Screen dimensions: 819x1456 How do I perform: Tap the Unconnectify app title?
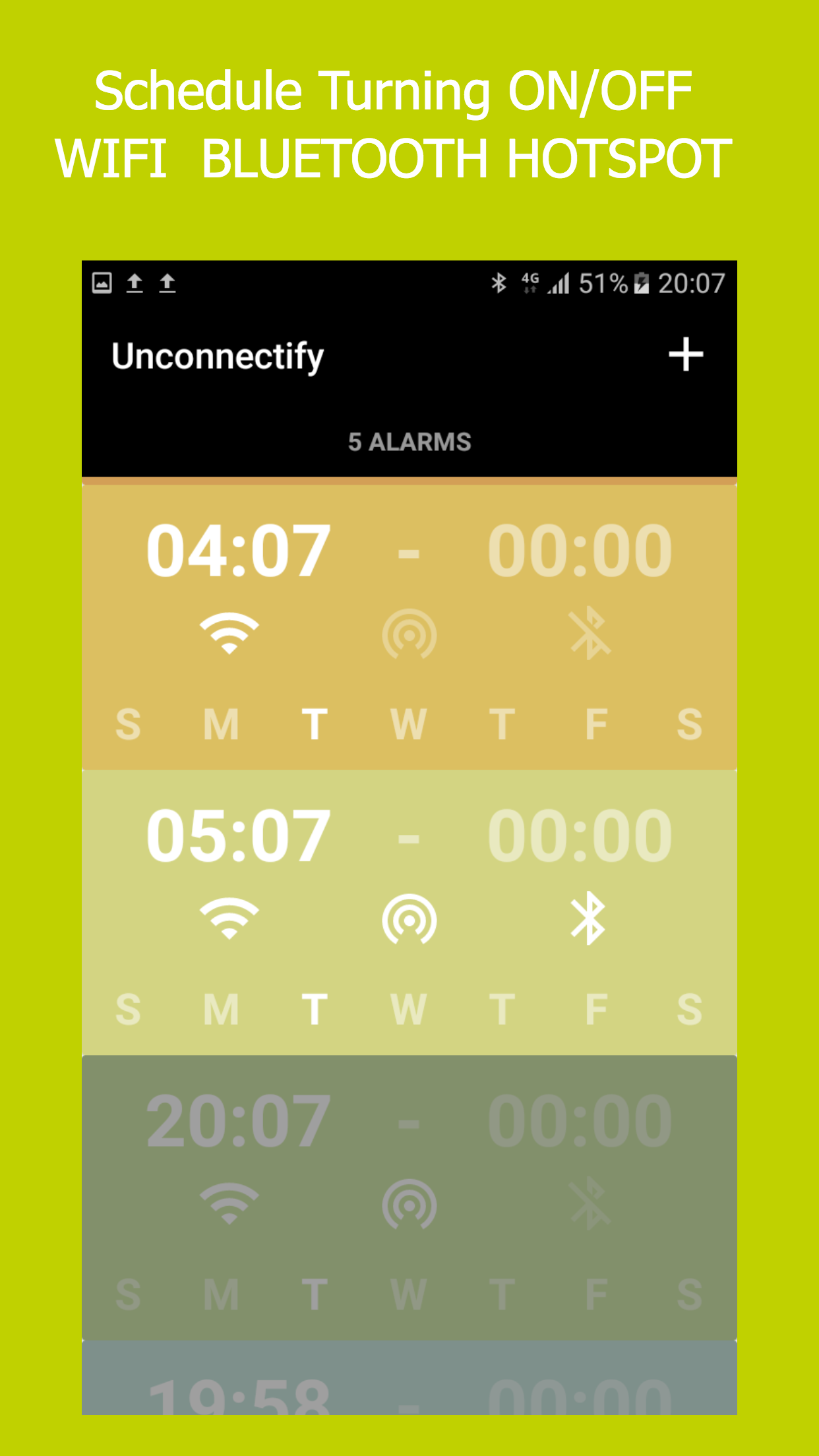216,355
